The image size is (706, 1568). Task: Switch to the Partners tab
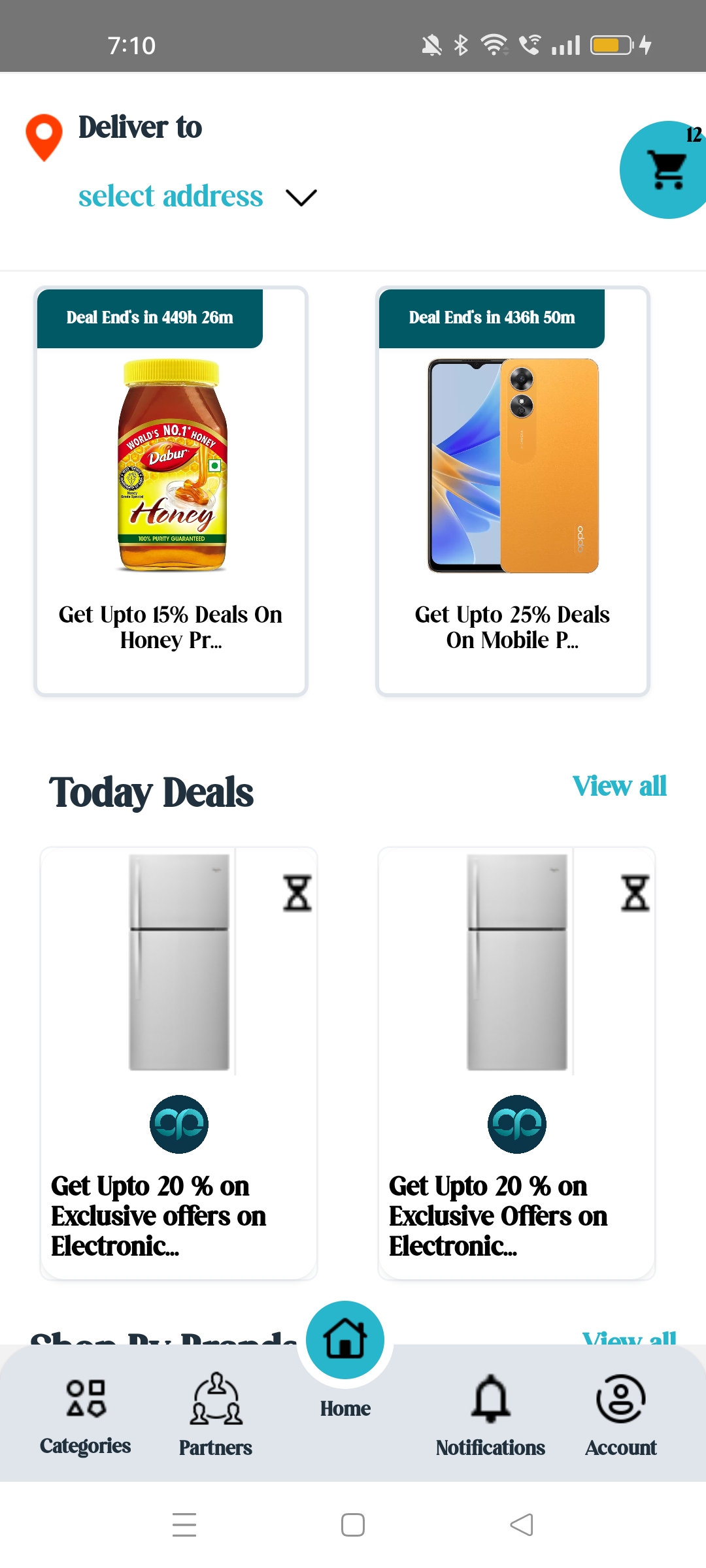tap(216, 1416)
